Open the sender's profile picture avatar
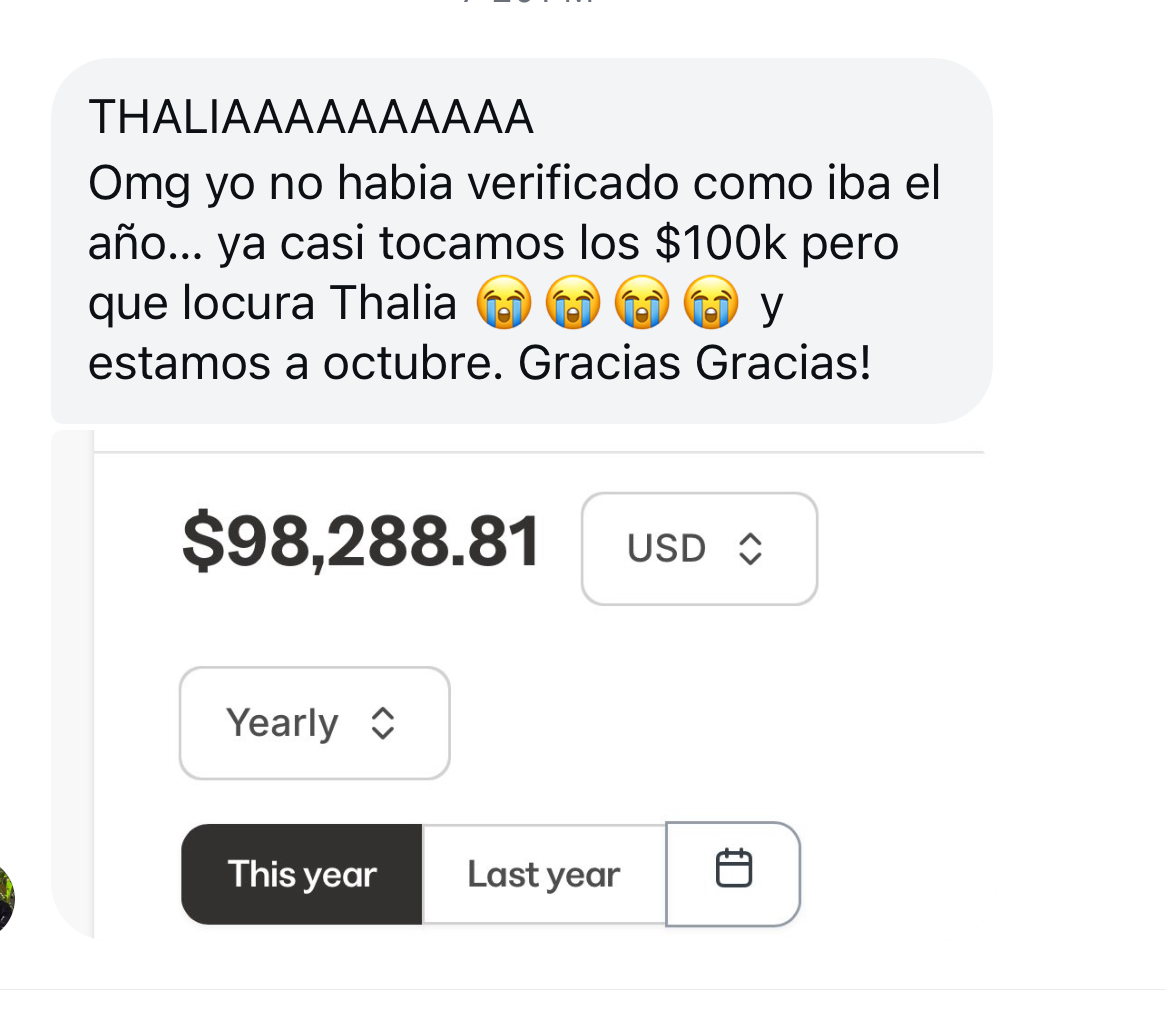This screenshot has height=1017, width=1166. click(x=6, y=897)
